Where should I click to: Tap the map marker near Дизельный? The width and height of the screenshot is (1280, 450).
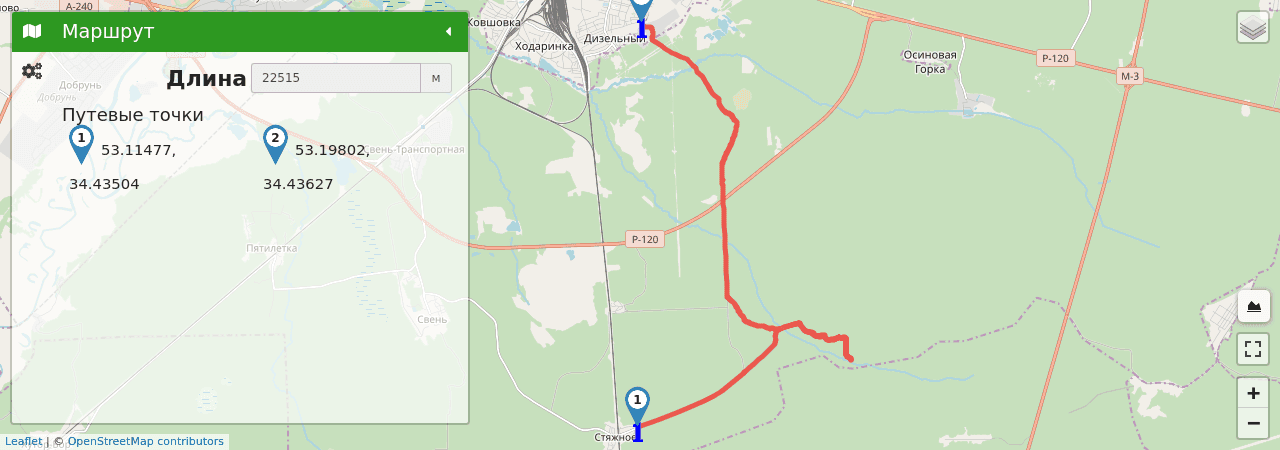pyautogui.click(x=641, y=10)
